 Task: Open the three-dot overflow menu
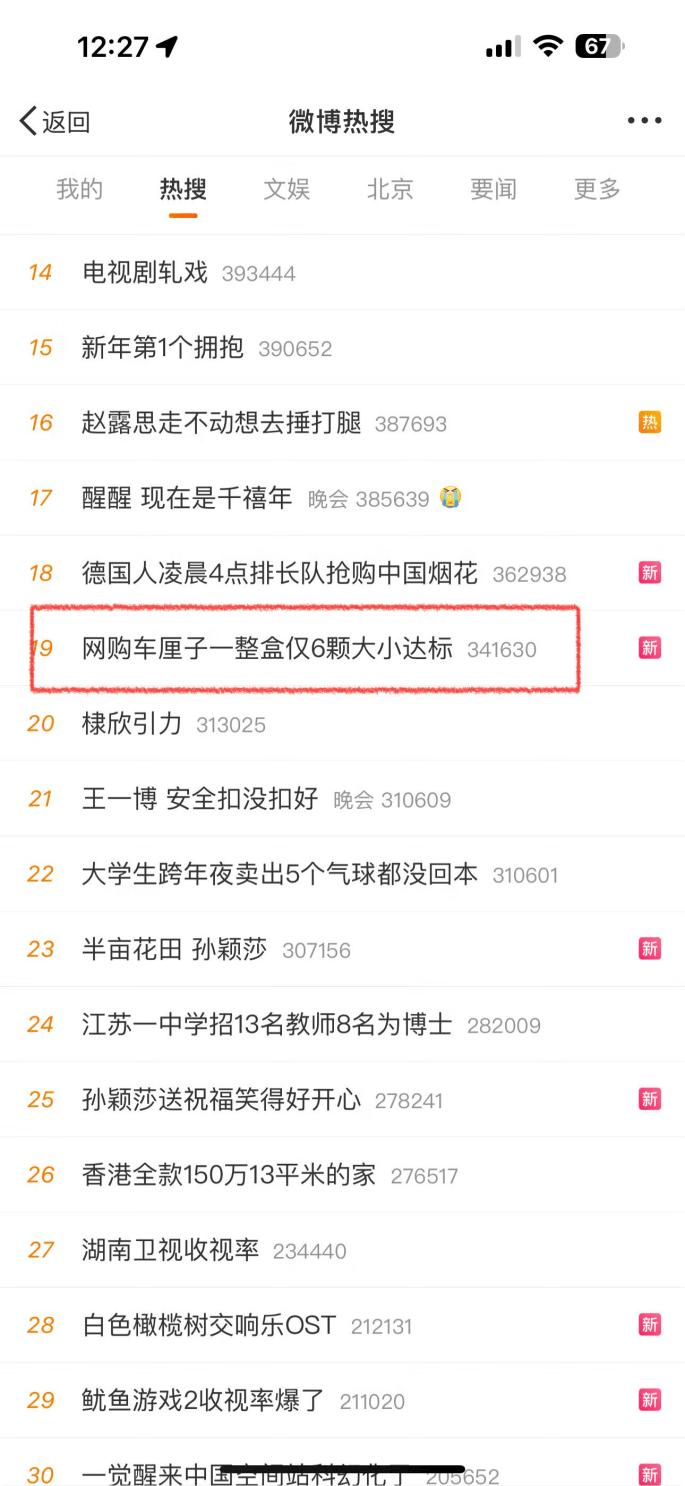[x=644, y=122]
